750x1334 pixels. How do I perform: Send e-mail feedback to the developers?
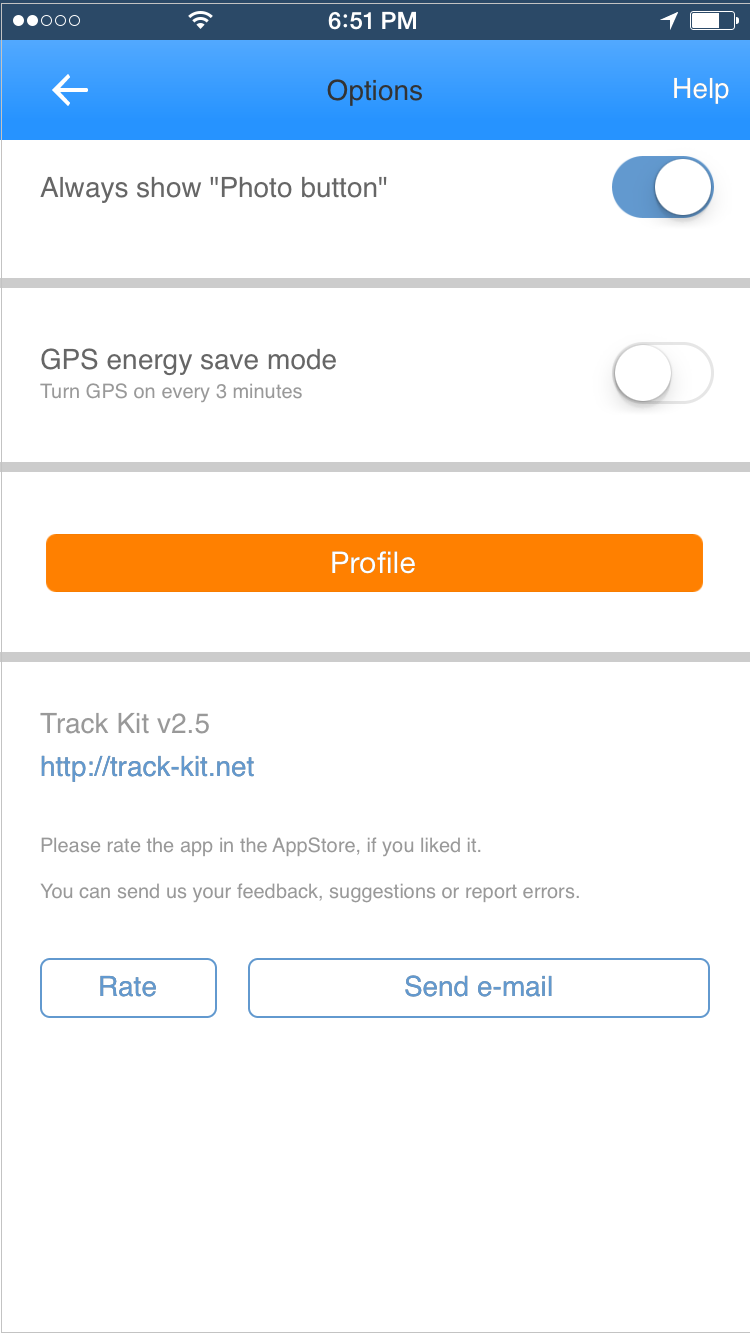coord(479,988)
